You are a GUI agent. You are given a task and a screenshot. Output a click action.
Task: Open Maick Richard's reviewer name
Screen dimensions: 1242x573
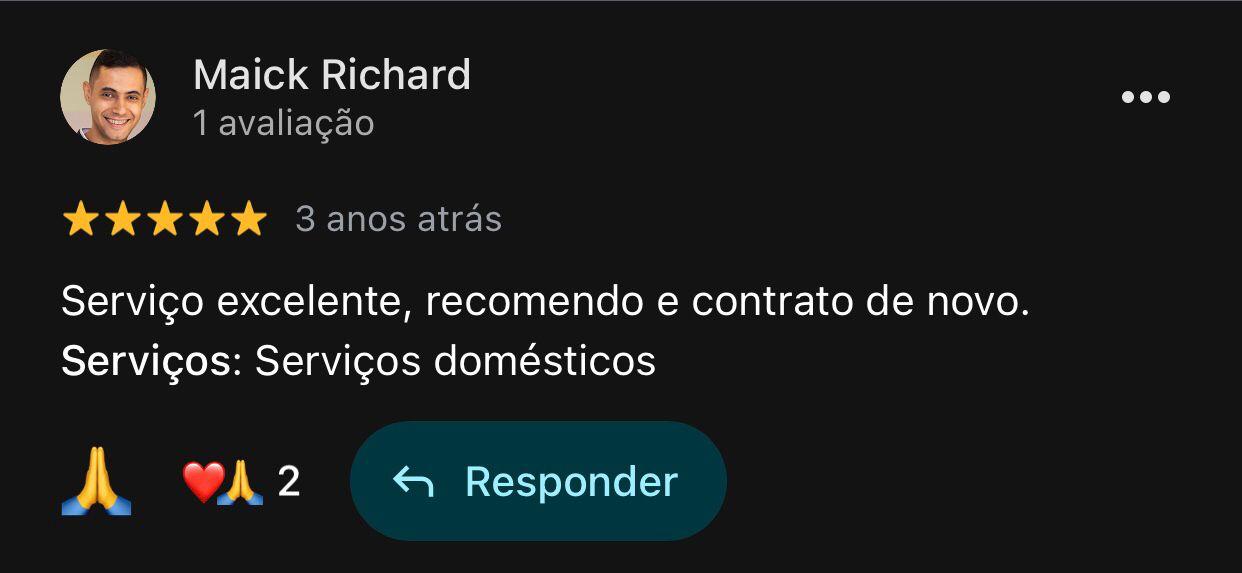click(331, 75)
